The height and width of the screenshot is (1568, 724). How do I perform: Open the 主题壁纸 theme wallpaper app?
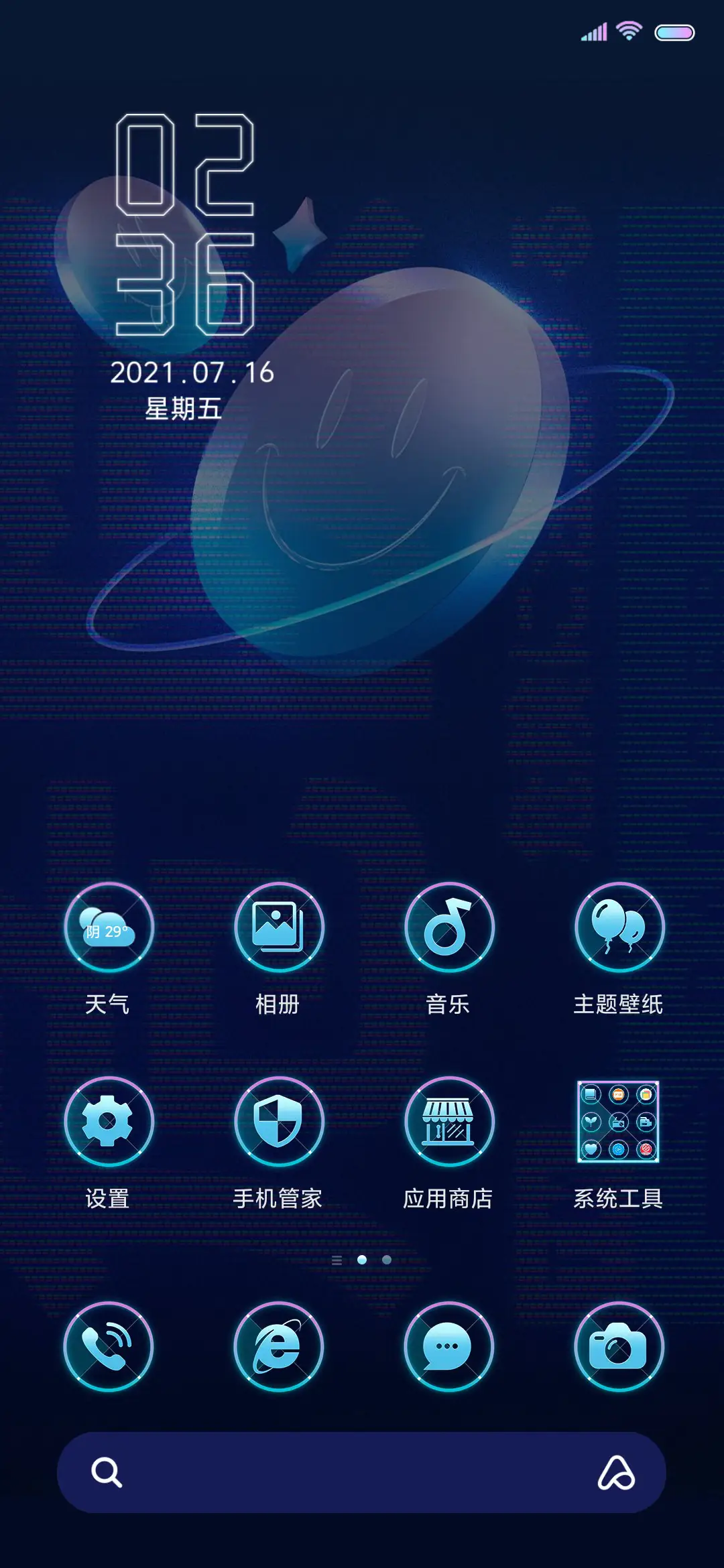click(x=618, y=933)
